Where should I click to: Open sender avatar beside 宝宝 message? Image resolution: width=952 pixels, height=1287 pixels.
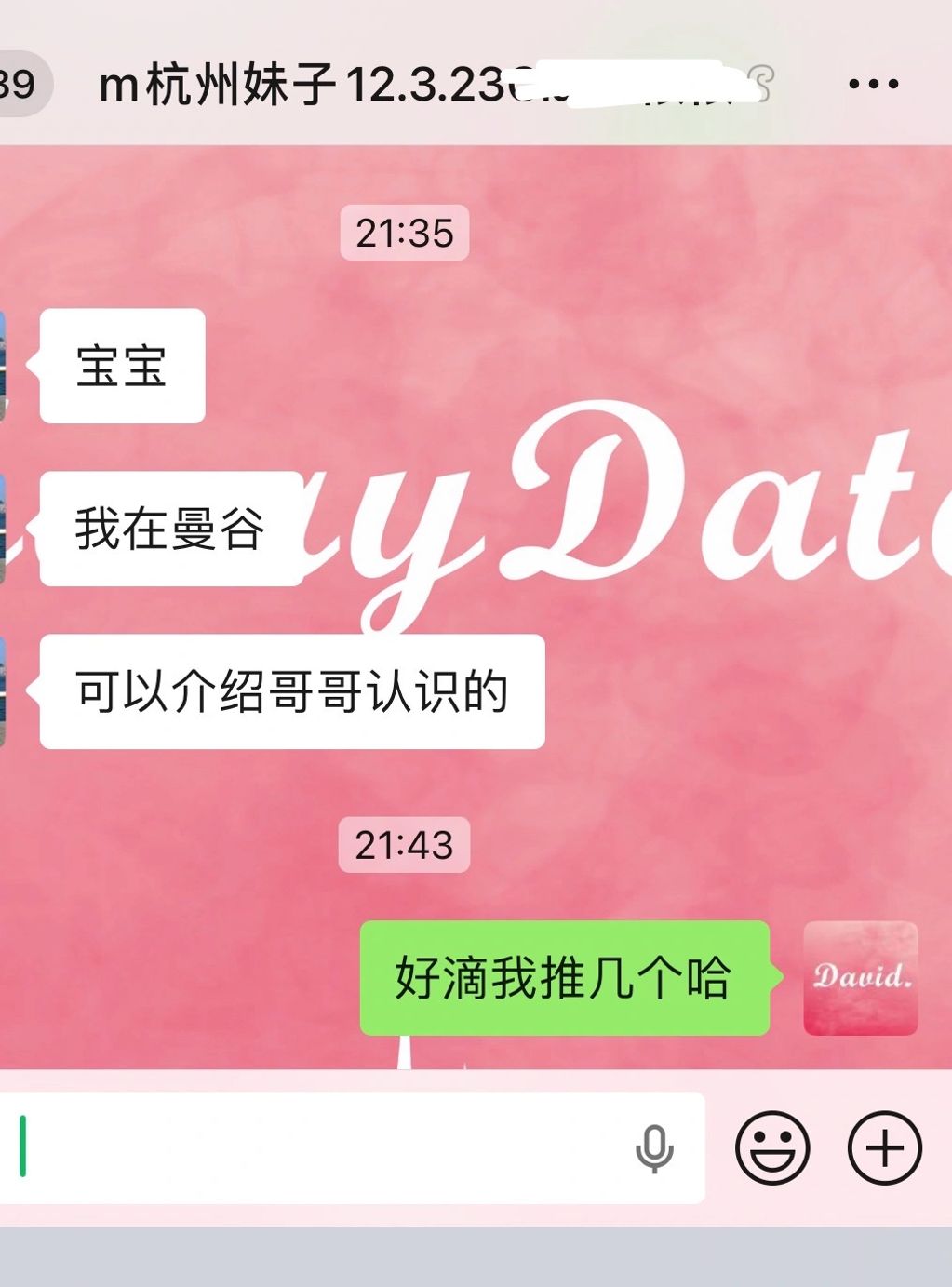[4, 366]
